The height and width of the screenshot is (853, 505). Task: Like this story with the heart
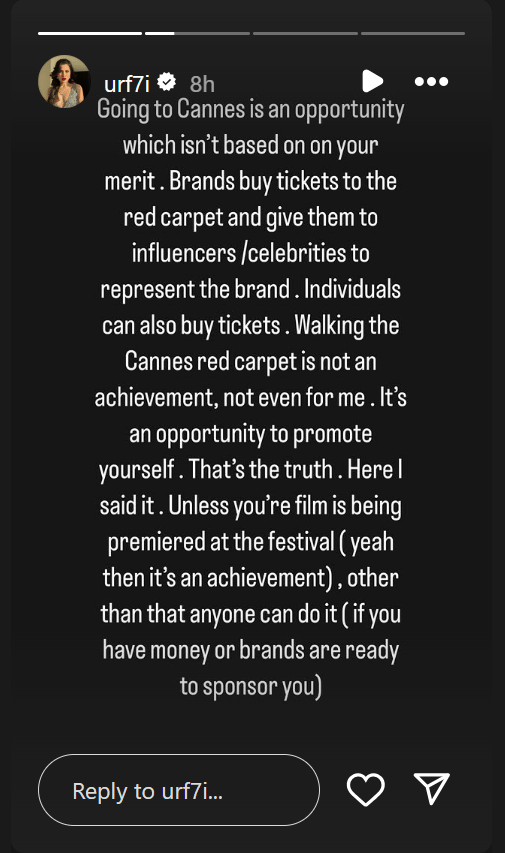click(366, 789)
